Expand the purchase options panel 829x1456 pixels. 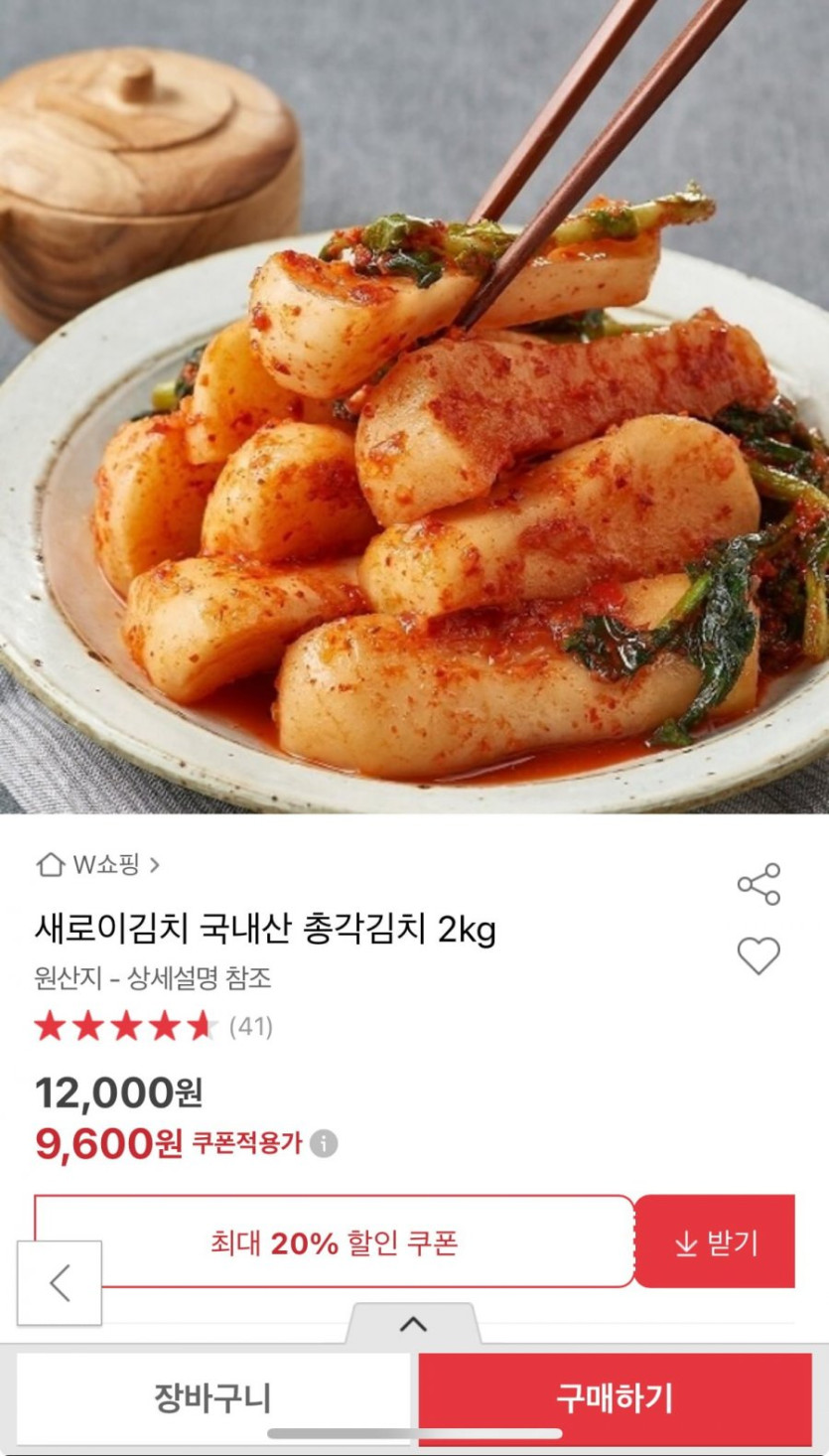[x=413, y=1324]
